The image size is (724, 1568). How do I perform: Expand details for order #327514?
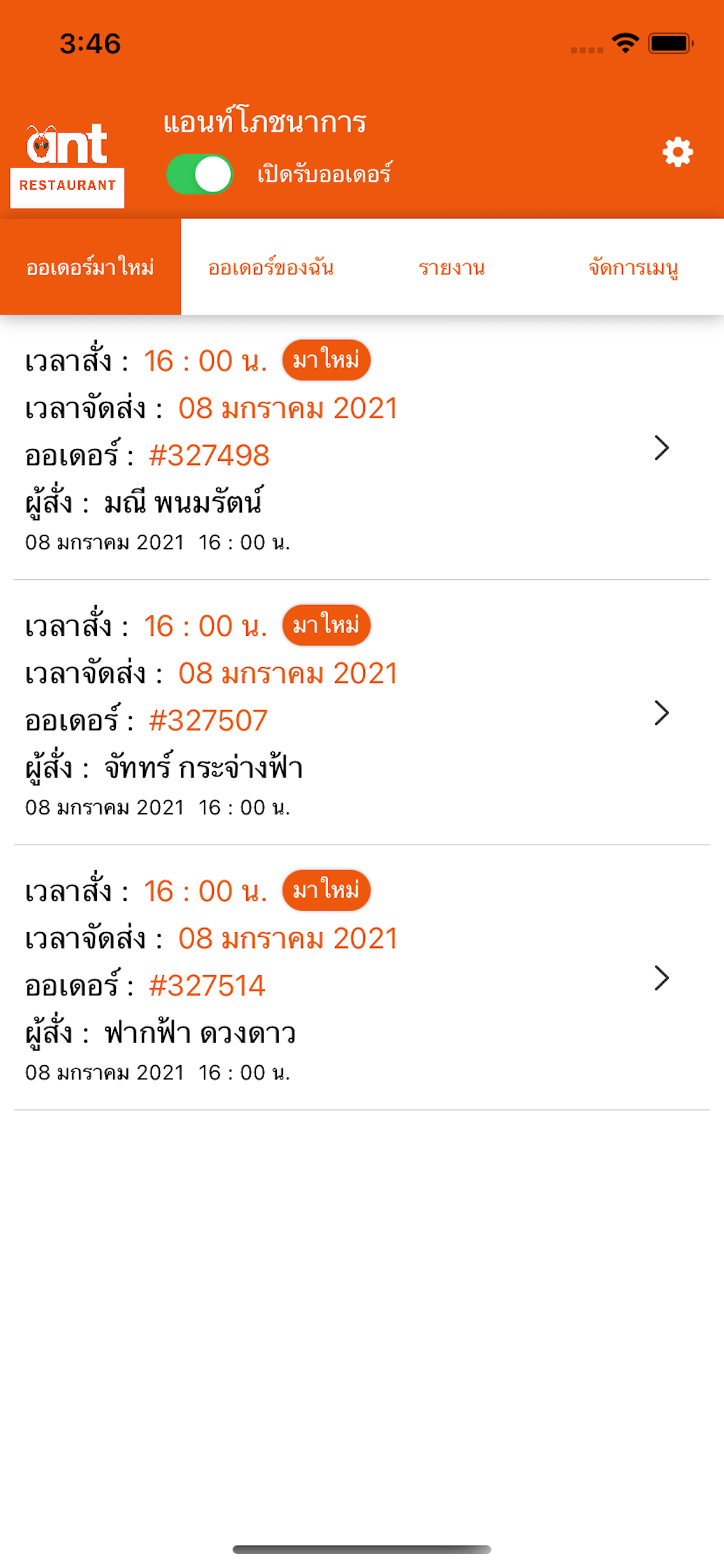661,978
